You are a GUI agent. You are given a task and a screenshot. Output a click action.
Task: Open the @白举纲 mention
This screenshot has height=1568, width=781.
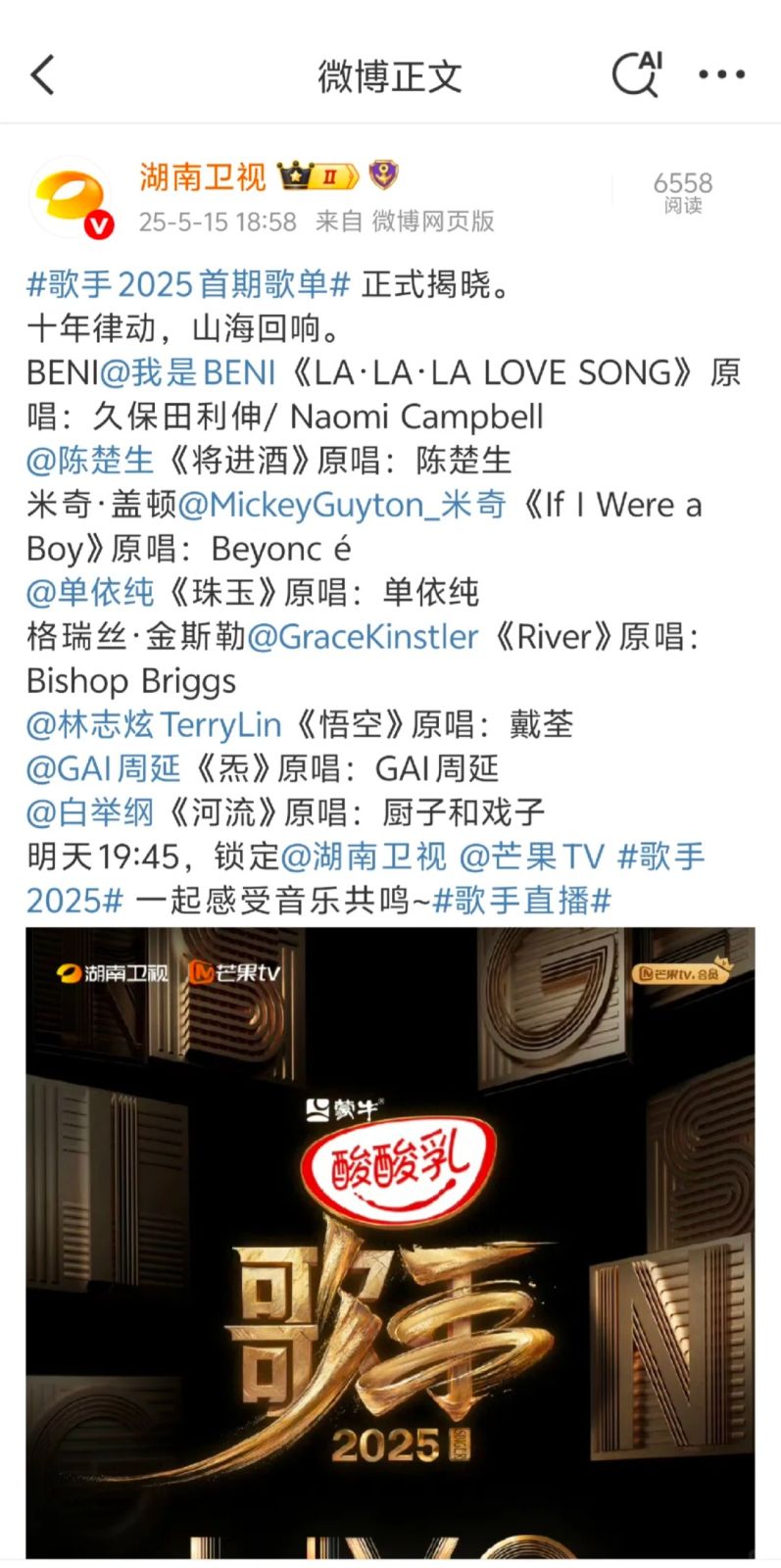pos(90,812)
